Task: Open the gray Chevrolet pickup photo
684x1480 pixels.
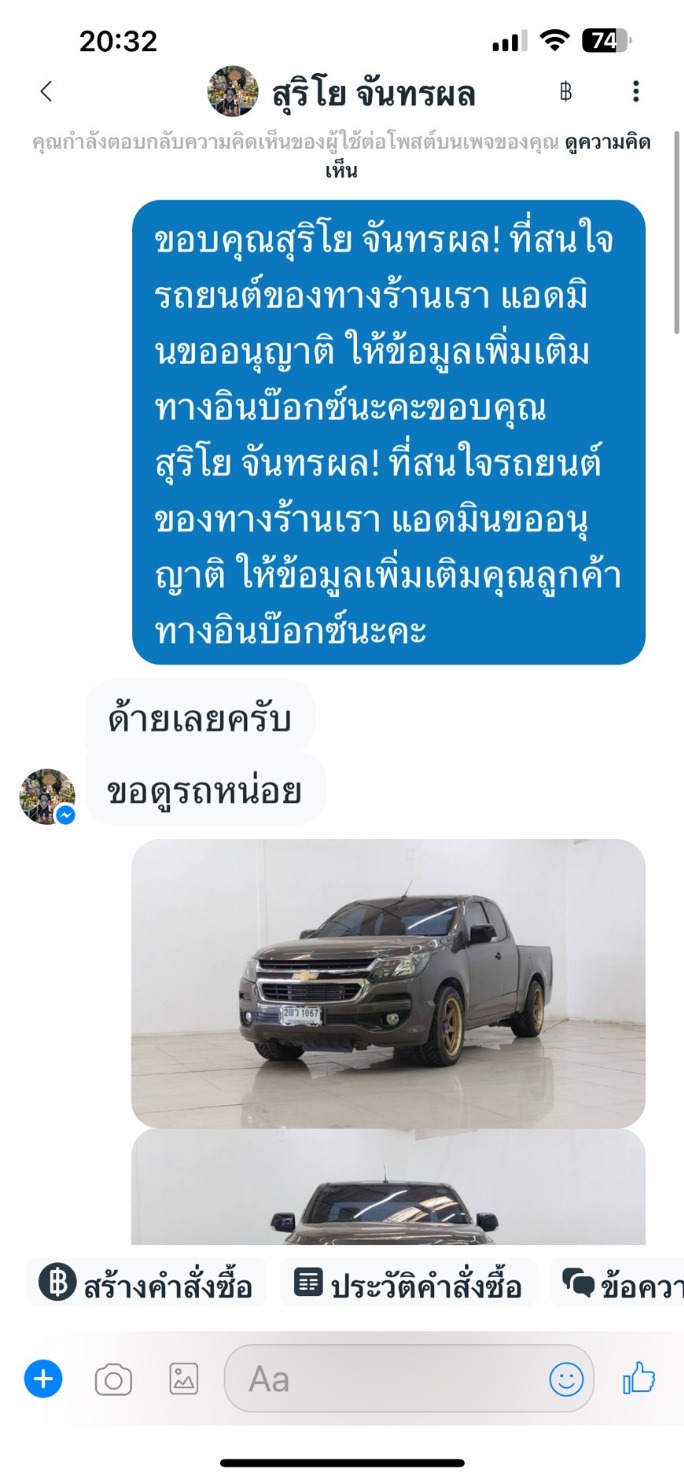Action: click(x=388, y=983)
